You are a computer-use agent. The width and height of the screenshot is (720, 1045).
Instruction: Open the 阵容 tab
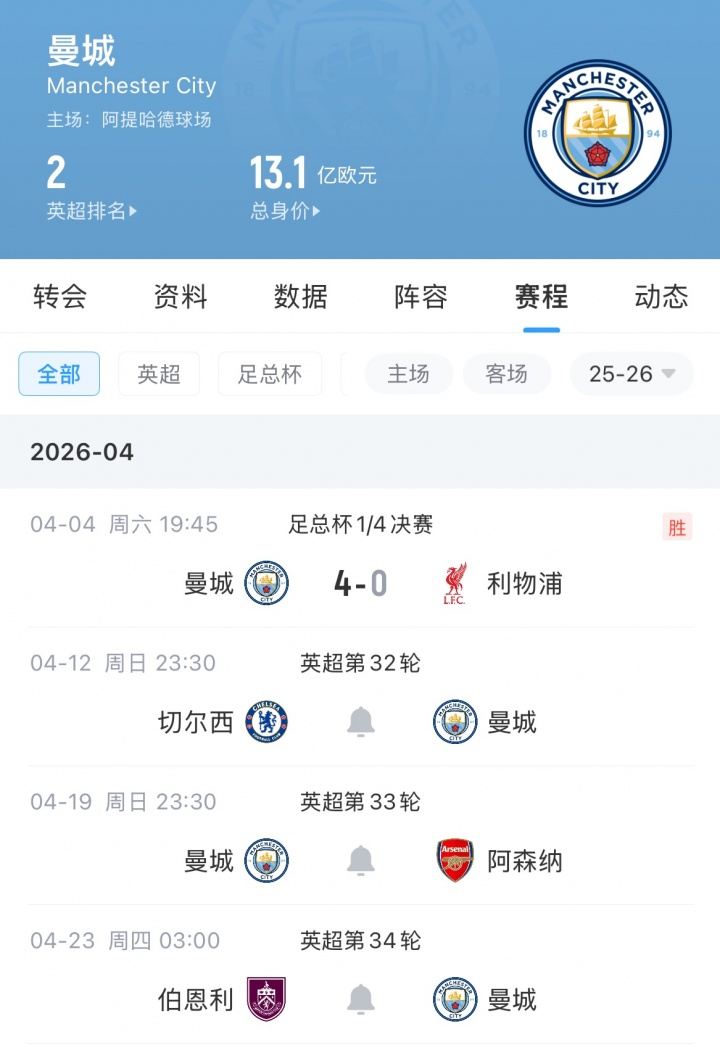421,297
